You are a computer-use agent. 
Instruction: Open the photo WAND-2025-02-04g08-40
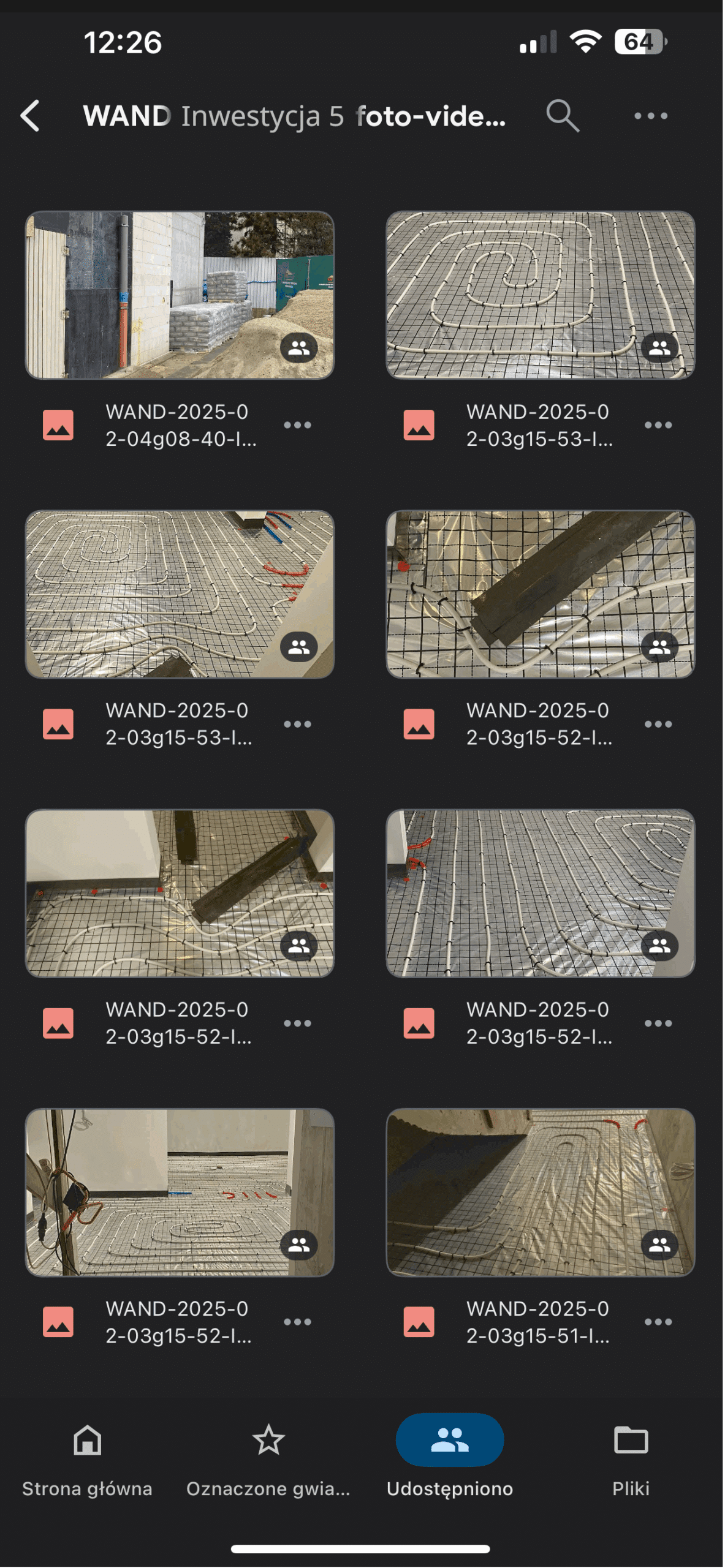click(180, 295)
